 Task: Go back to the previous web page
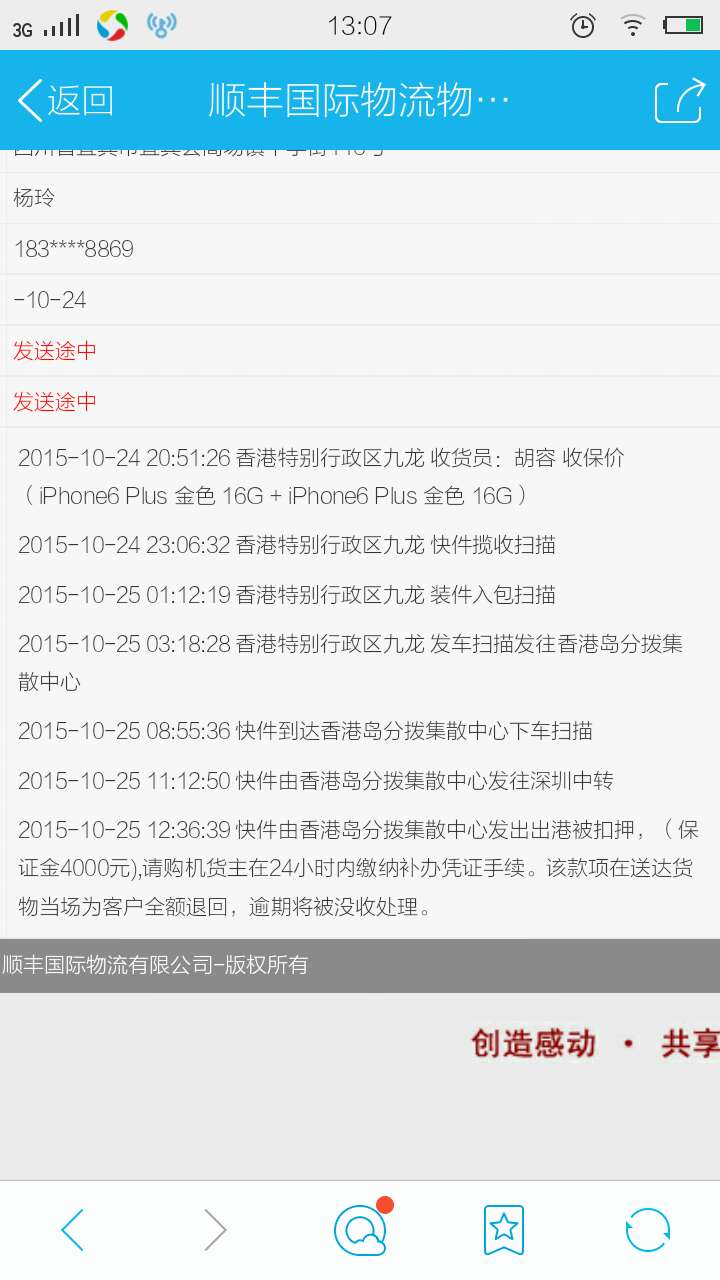[72, 1230]
